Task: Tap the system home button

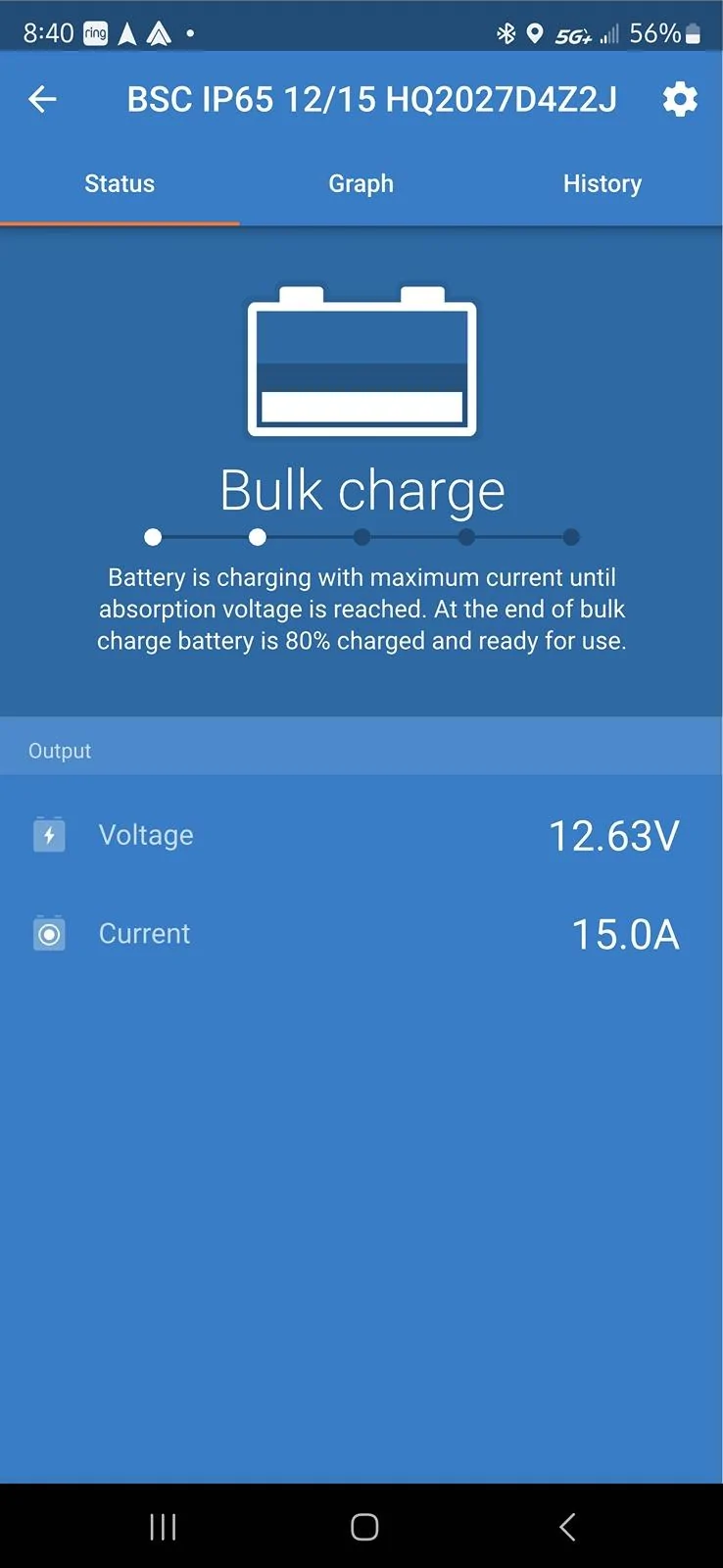Action: click(364, 1526)
